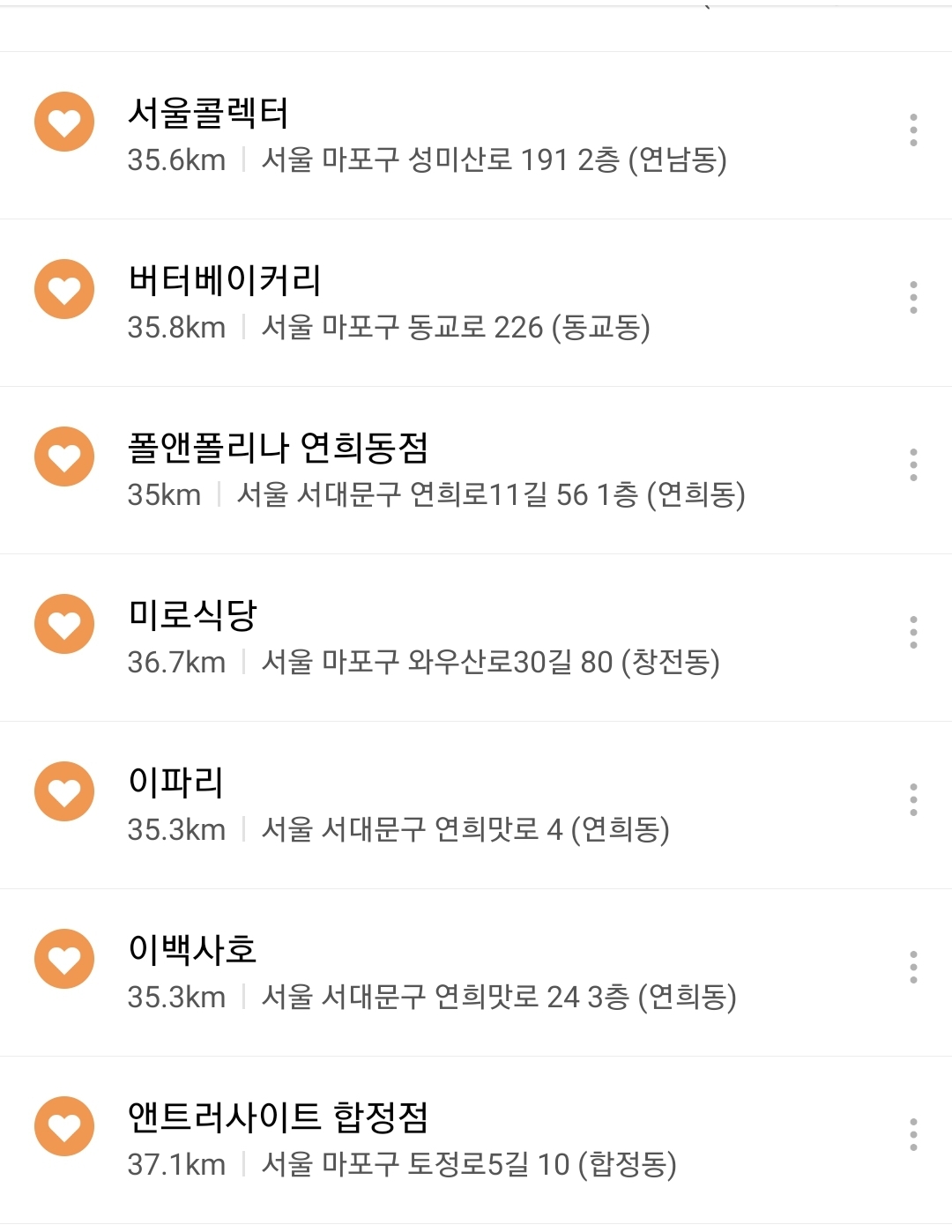Open more options for 미로식당
This screenshot has height=1232, width=952.
coord(913,633)
